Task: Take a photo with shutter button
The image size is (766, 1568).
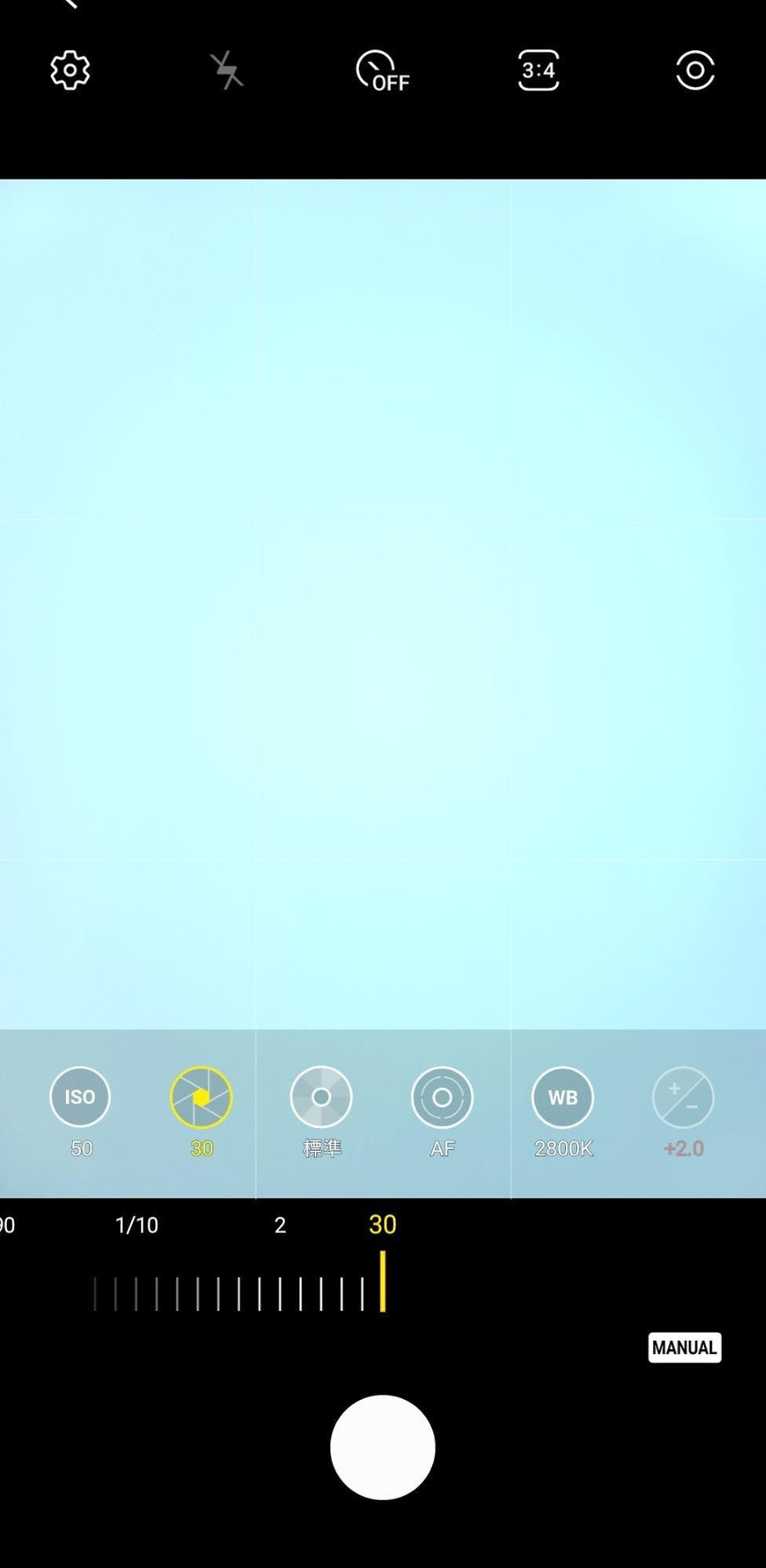Action: point(383,1447)
